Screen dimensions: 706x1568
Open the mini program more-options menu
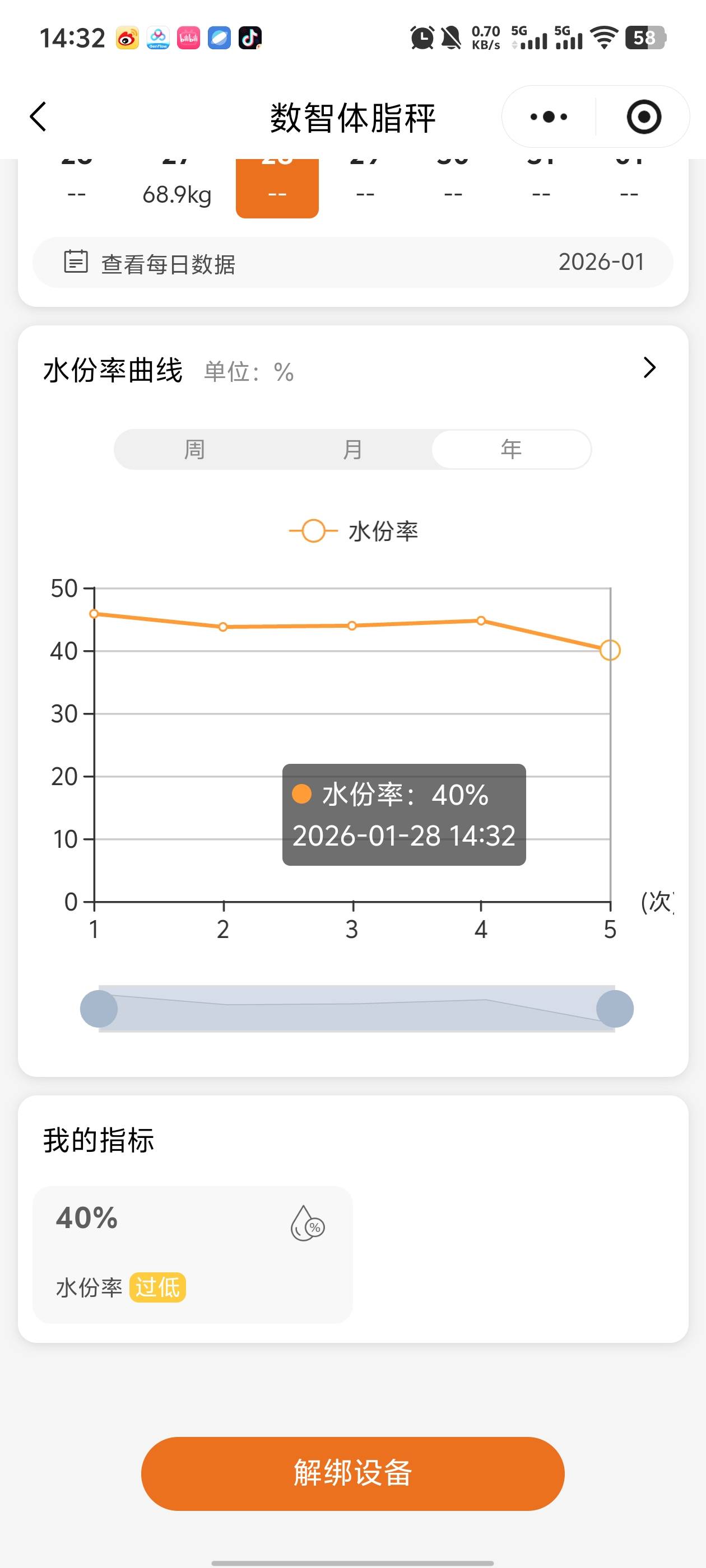coord(548,116)
